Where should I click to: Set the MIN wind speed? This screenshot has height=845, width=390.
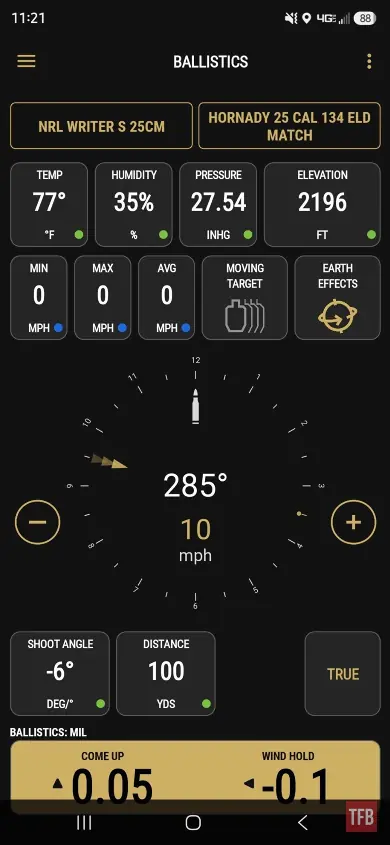39,297
